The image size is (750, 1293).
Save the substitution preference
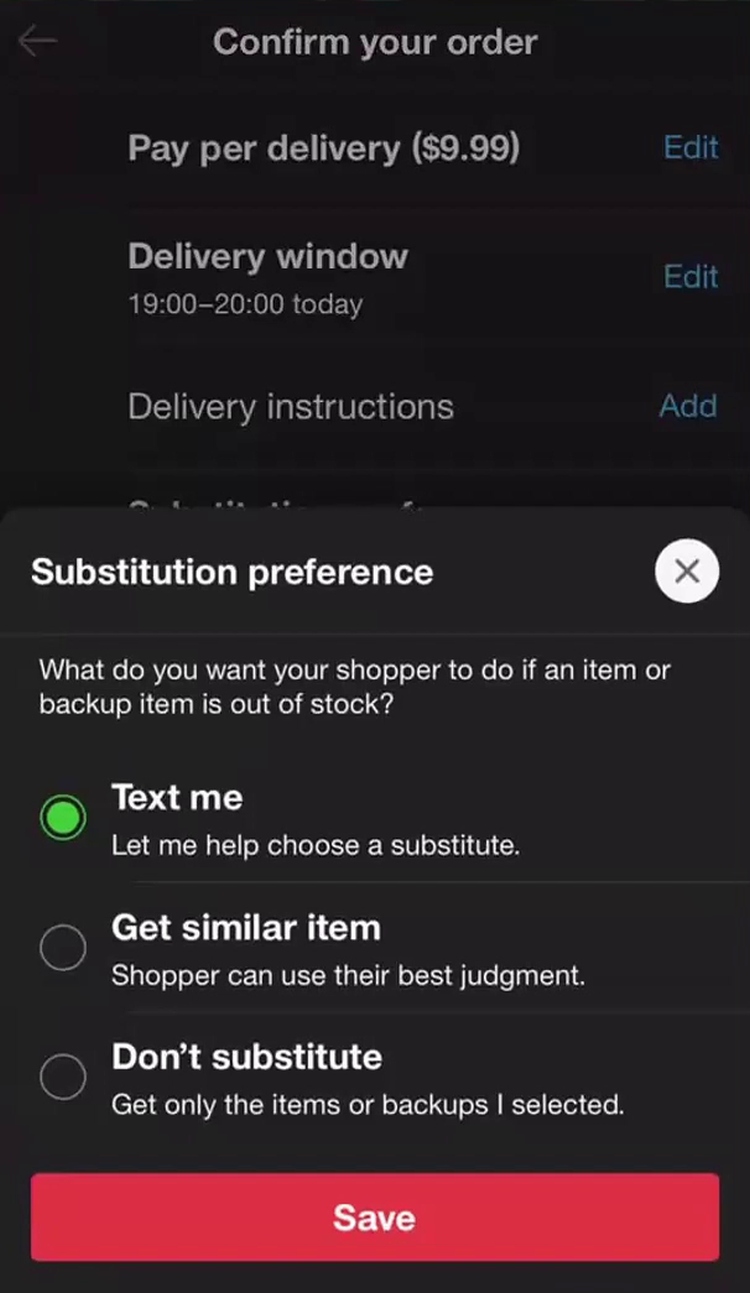[x=374, y=1216]
